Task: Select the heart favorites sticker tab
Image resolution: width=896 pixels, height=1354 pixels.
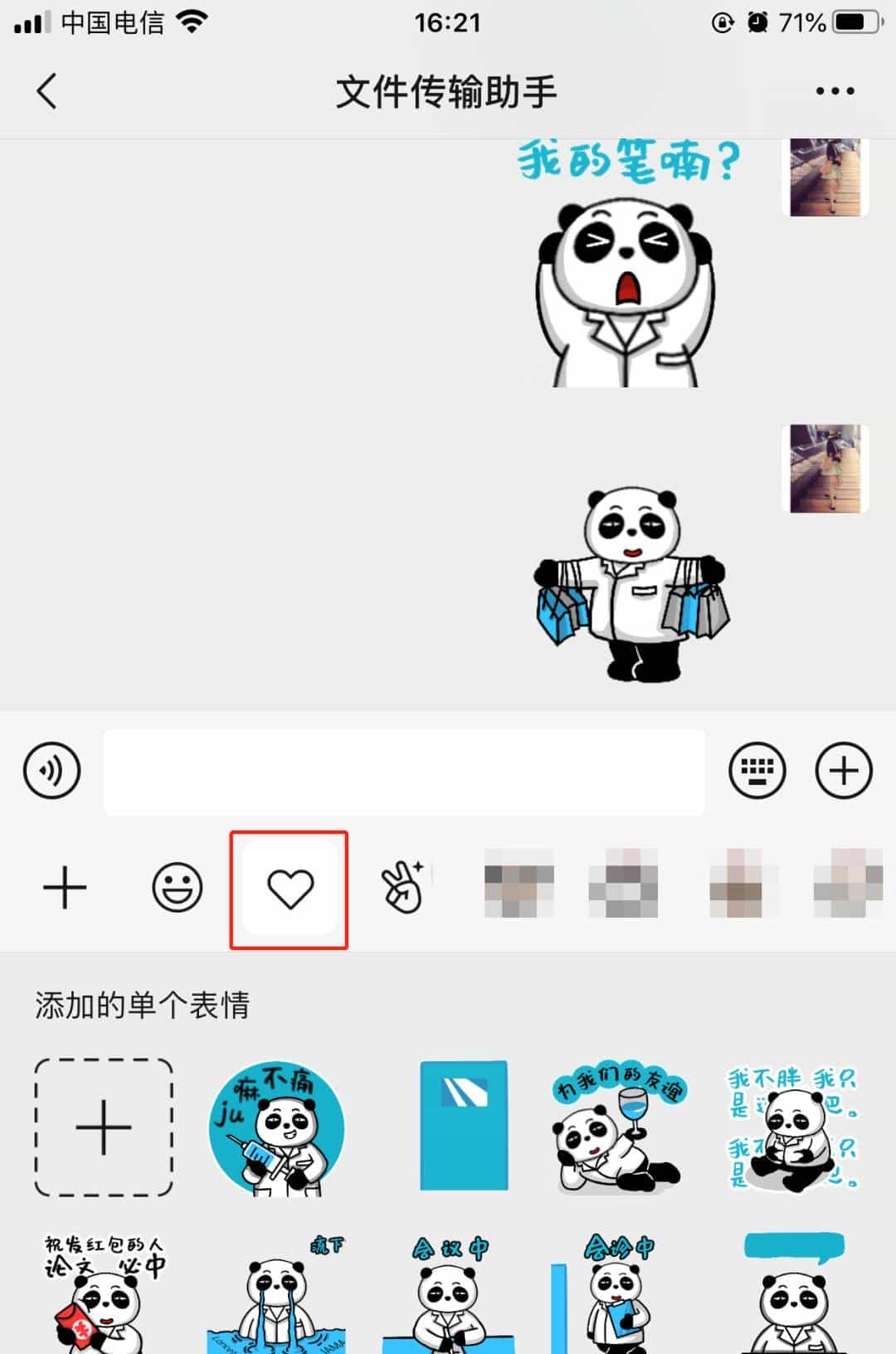Action: [288, 888]
